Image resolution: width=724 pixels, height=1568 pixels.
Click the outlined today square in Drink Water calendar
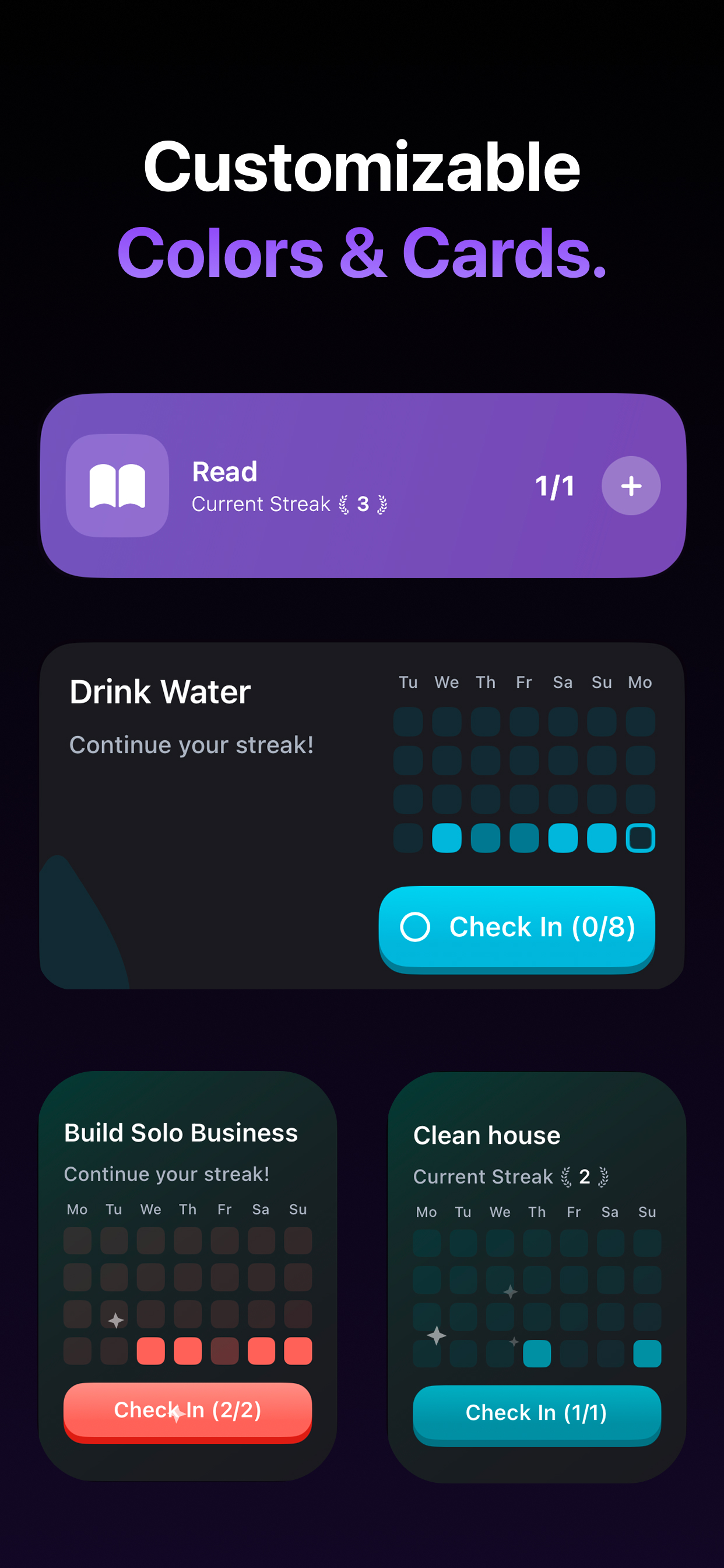tap(641, 838)
